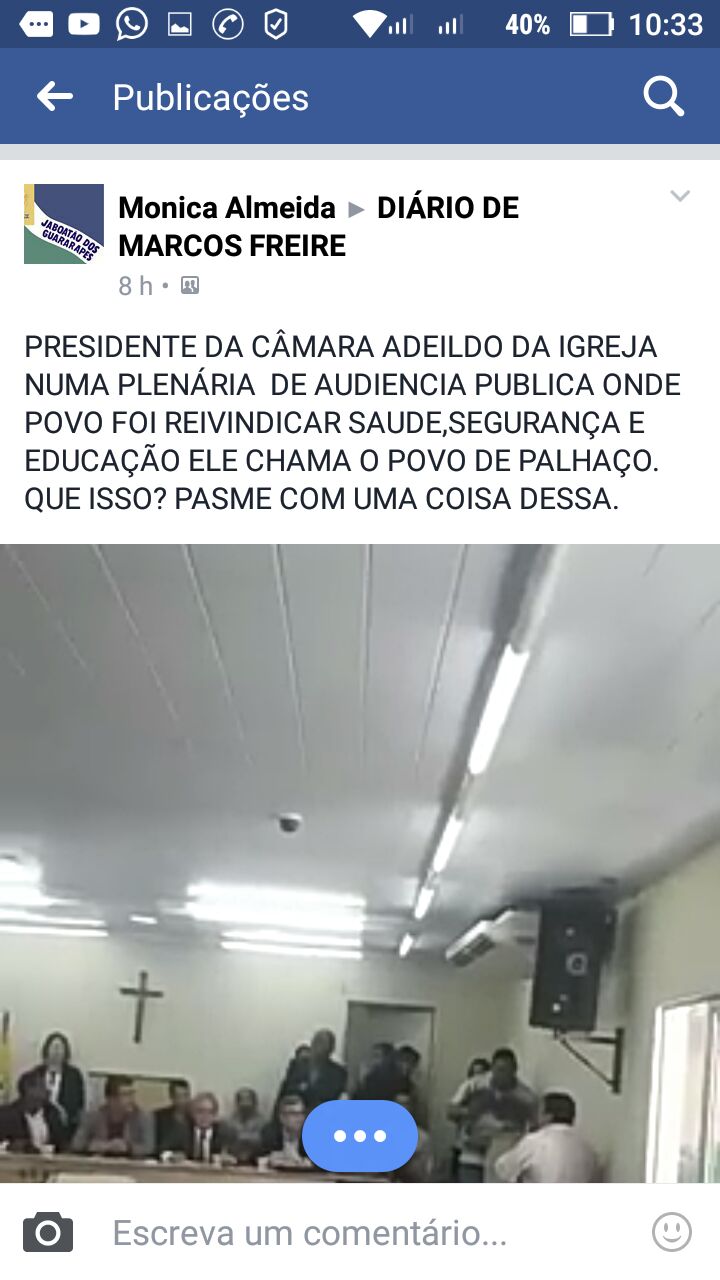This screenshot has width=720, height=1280.
Task: Tap the blue three-dots bubble
Action: point(360,1136)
